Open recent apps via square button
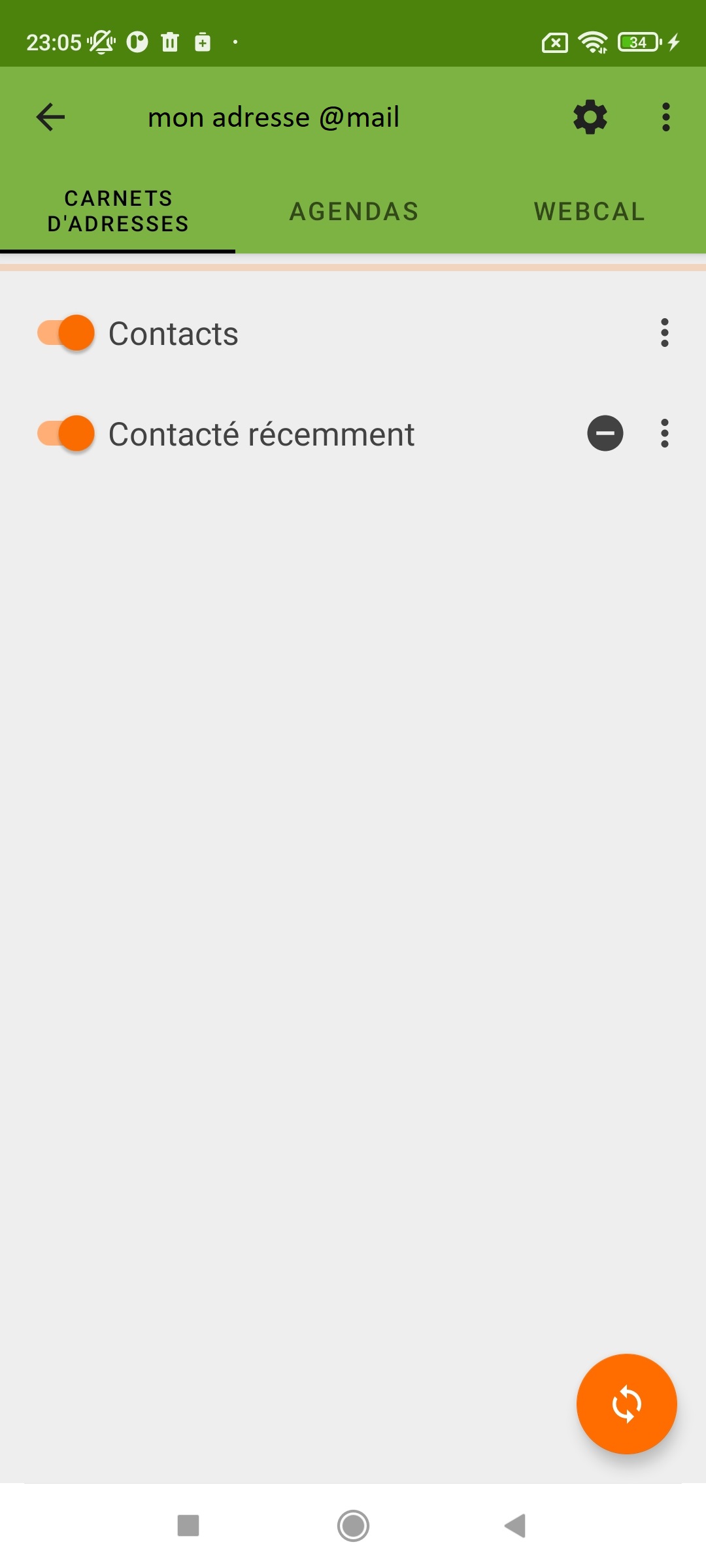This screenshot has width=706, height=1568. [x=188, y=1526]
